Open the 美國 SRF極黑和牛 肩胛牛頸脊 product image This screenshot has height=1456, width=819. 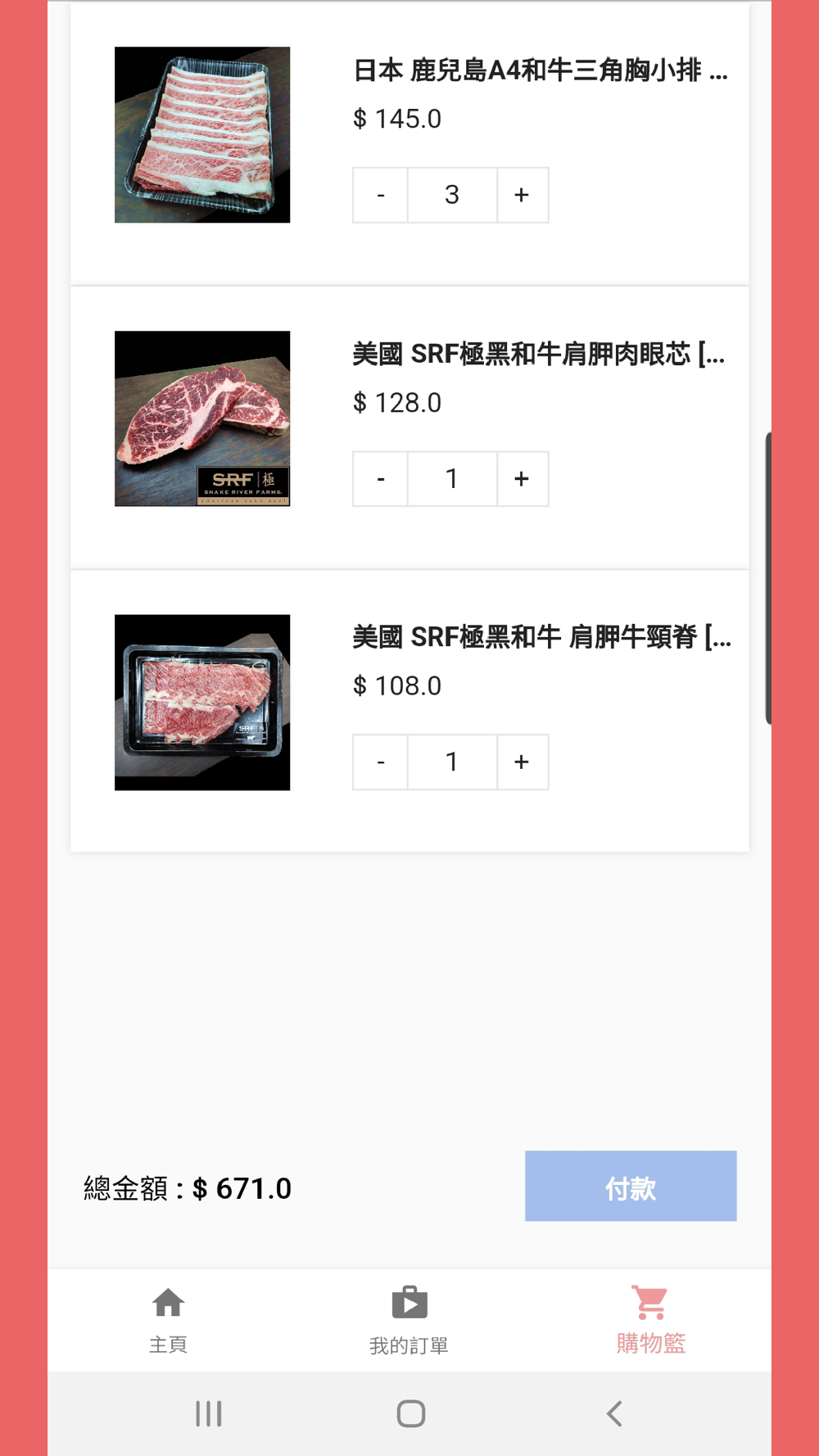[202, 703]
